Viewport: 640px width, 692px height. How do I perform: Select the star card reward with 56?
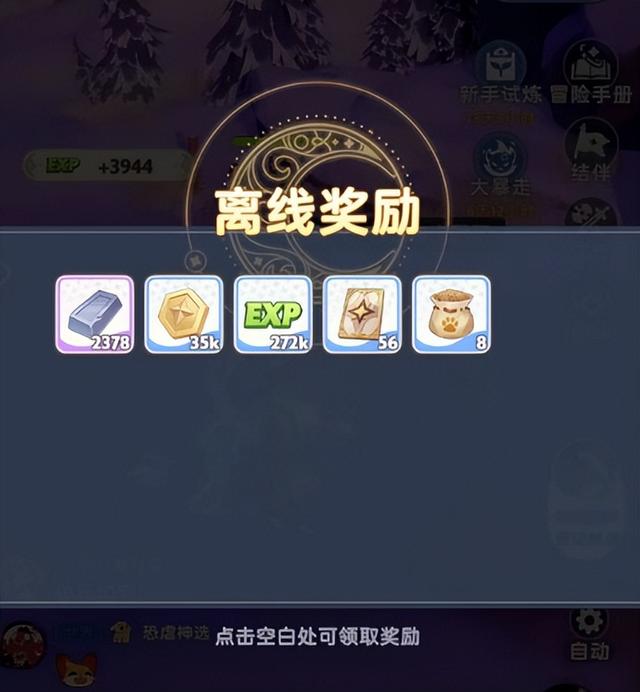(362, 314)
